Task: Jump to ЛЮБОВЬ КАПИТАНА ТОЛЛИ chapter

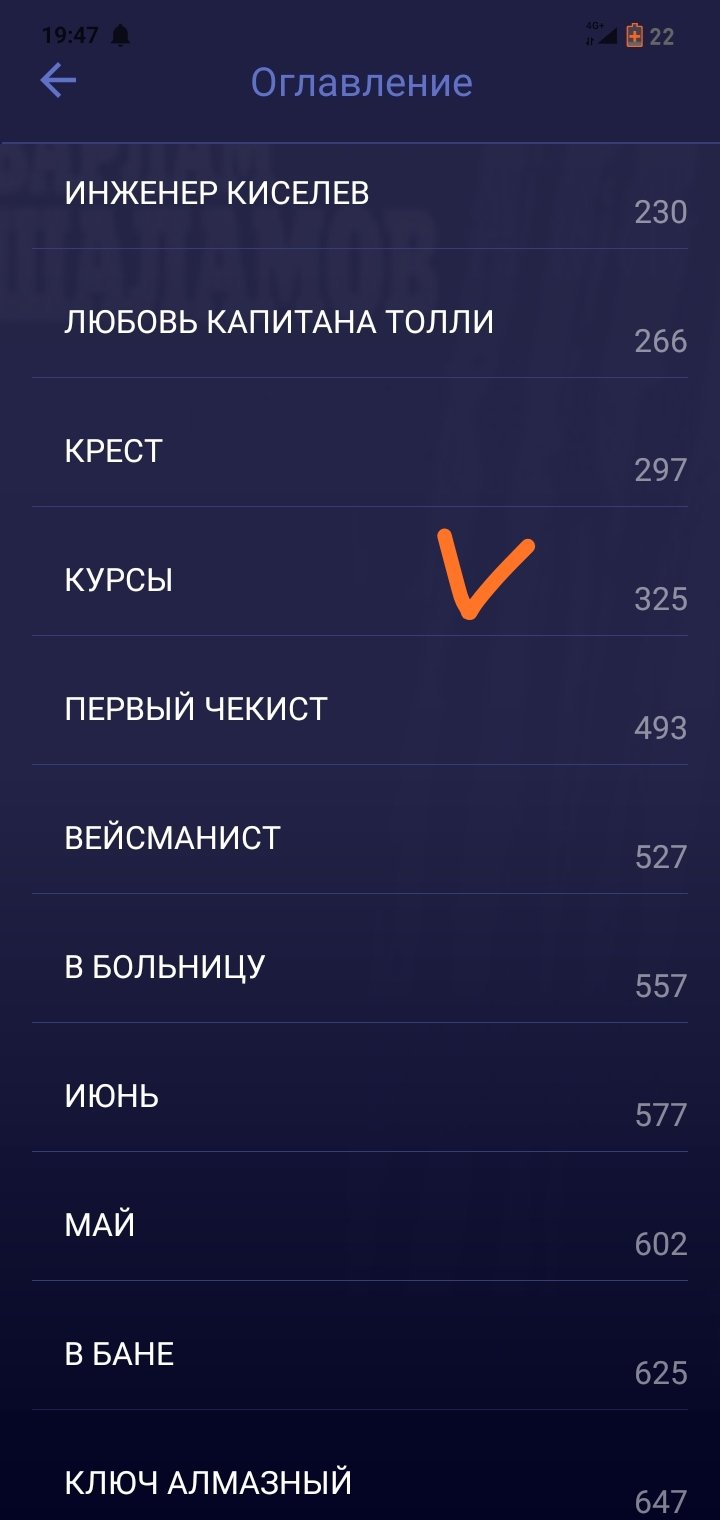Action: coord(360,313)
